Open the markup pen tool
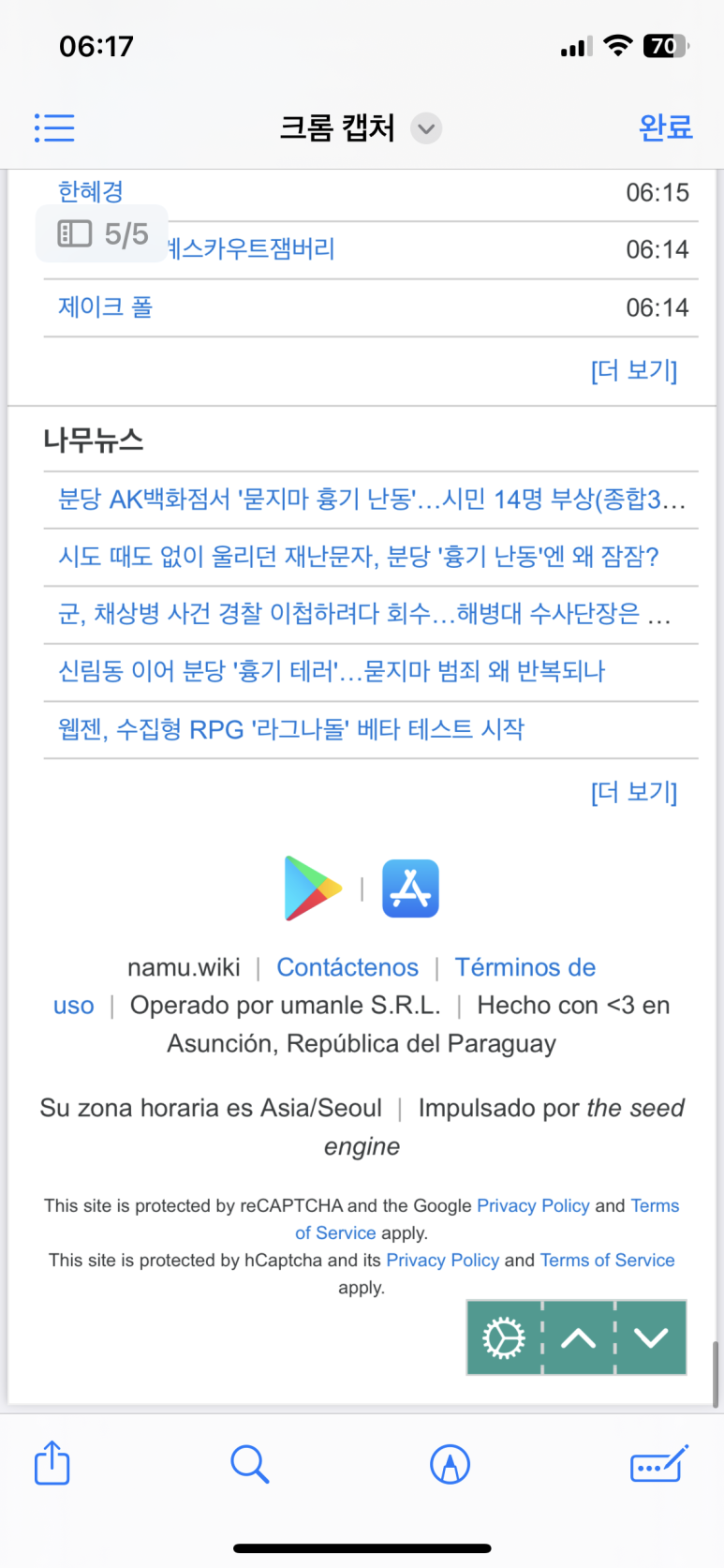The height and width of the screenshot is (1568, 724). [450, 1464]
